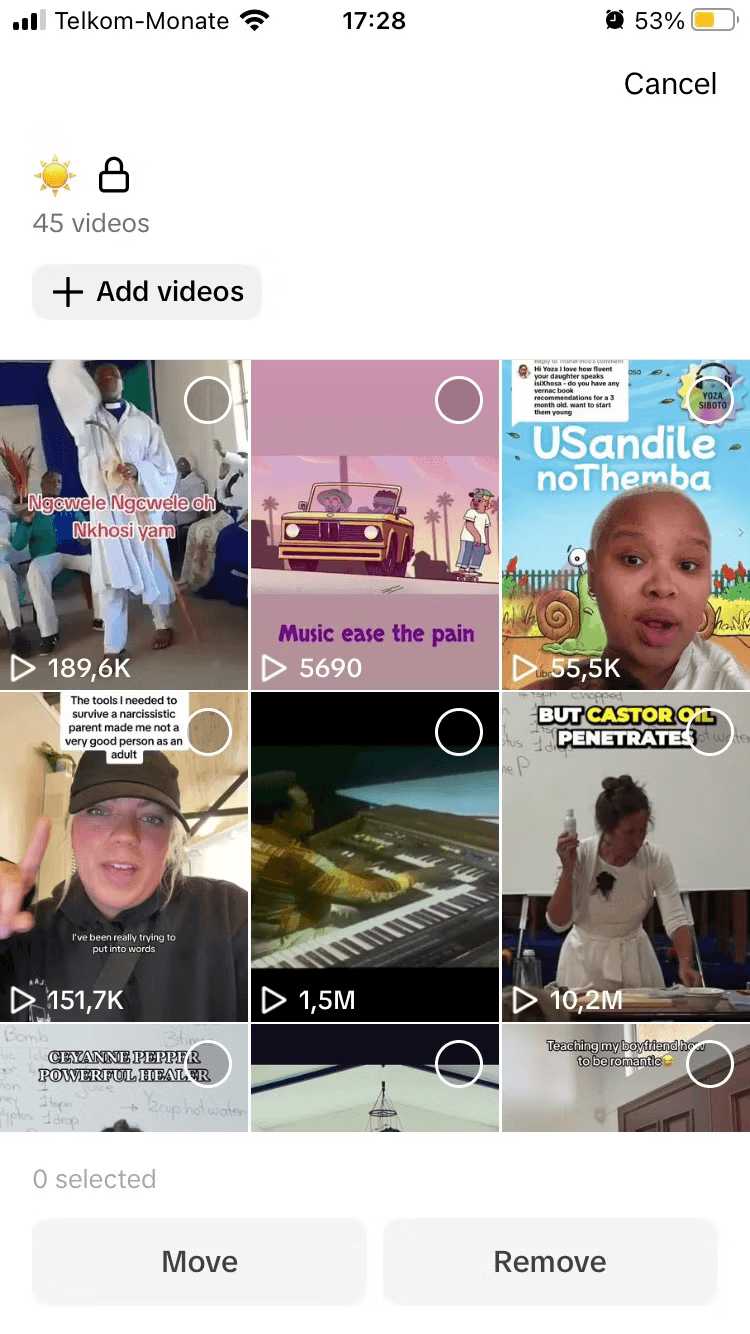Select the keyboard player video with 1,5M views

click(x=459, y=733)
